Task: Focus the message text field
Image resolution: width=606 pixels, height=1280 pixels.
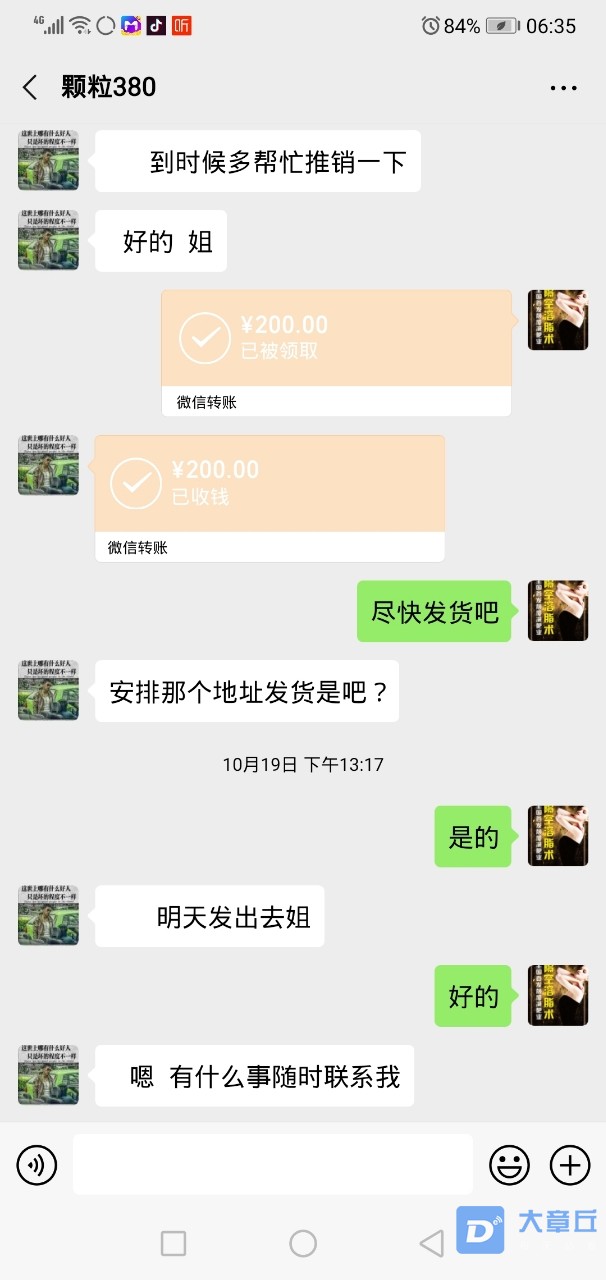Action: click(x=272, y=1165)
